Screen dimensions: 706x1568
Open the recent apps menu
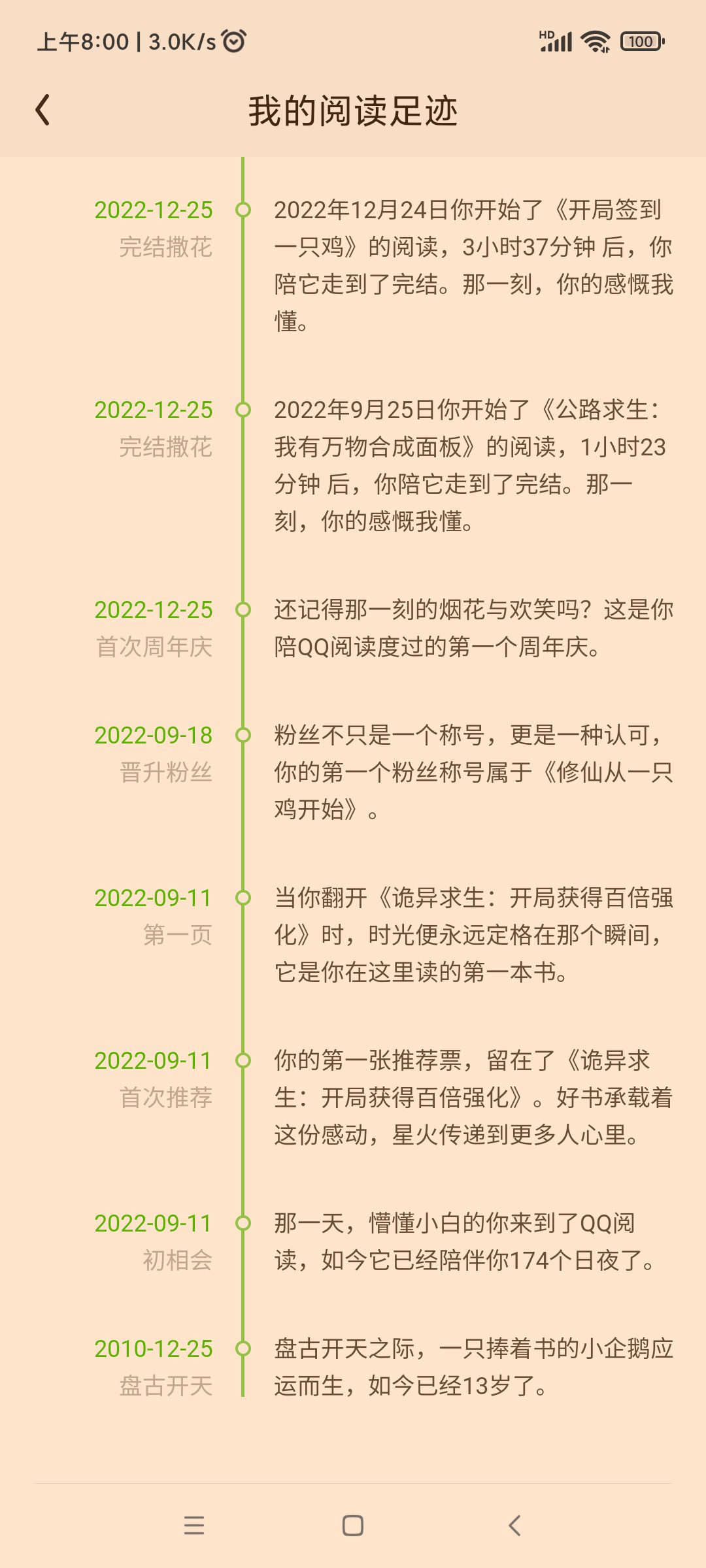(x=194, y=1526)
